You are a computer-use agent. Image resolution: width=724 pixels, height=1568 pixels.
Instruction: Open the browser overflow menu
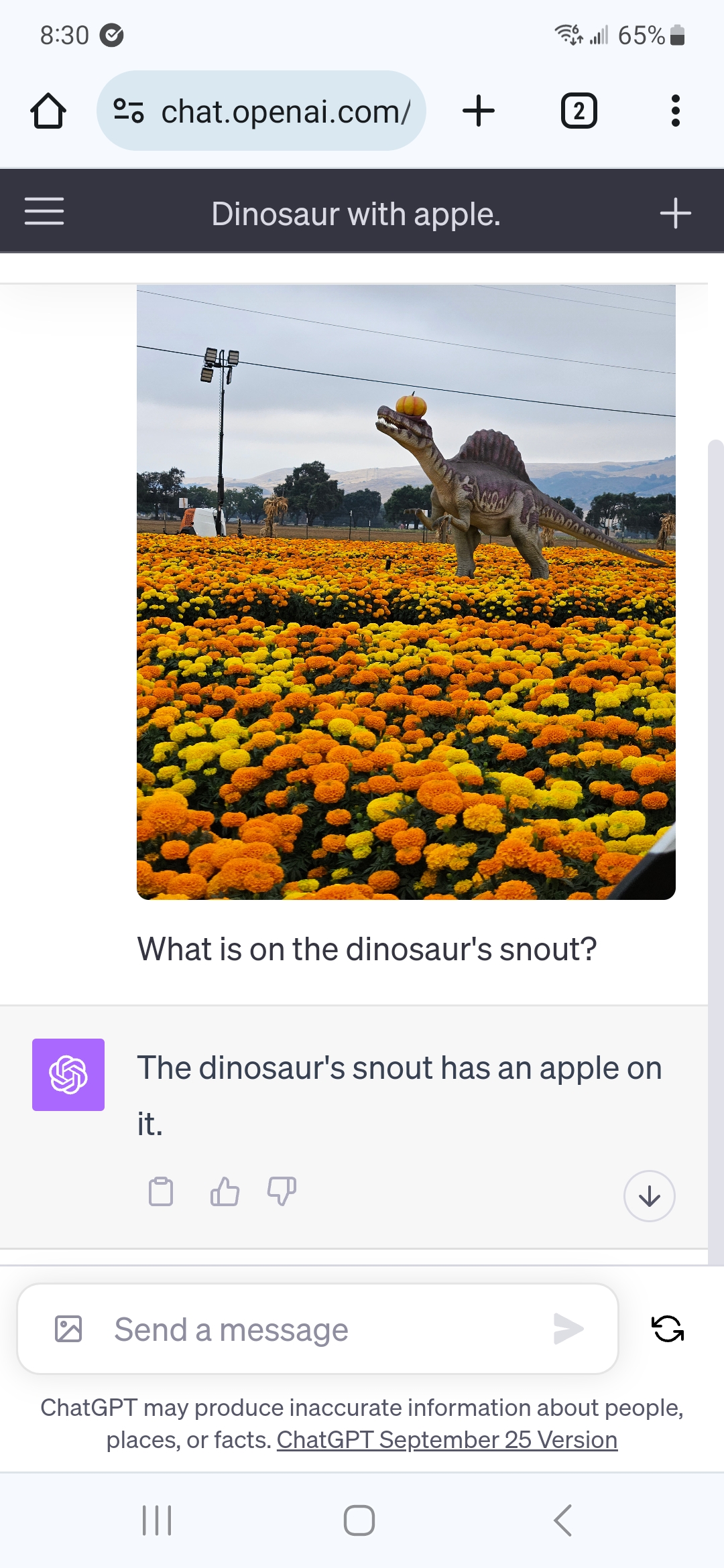pyautogui.click(x=675, y=111)
